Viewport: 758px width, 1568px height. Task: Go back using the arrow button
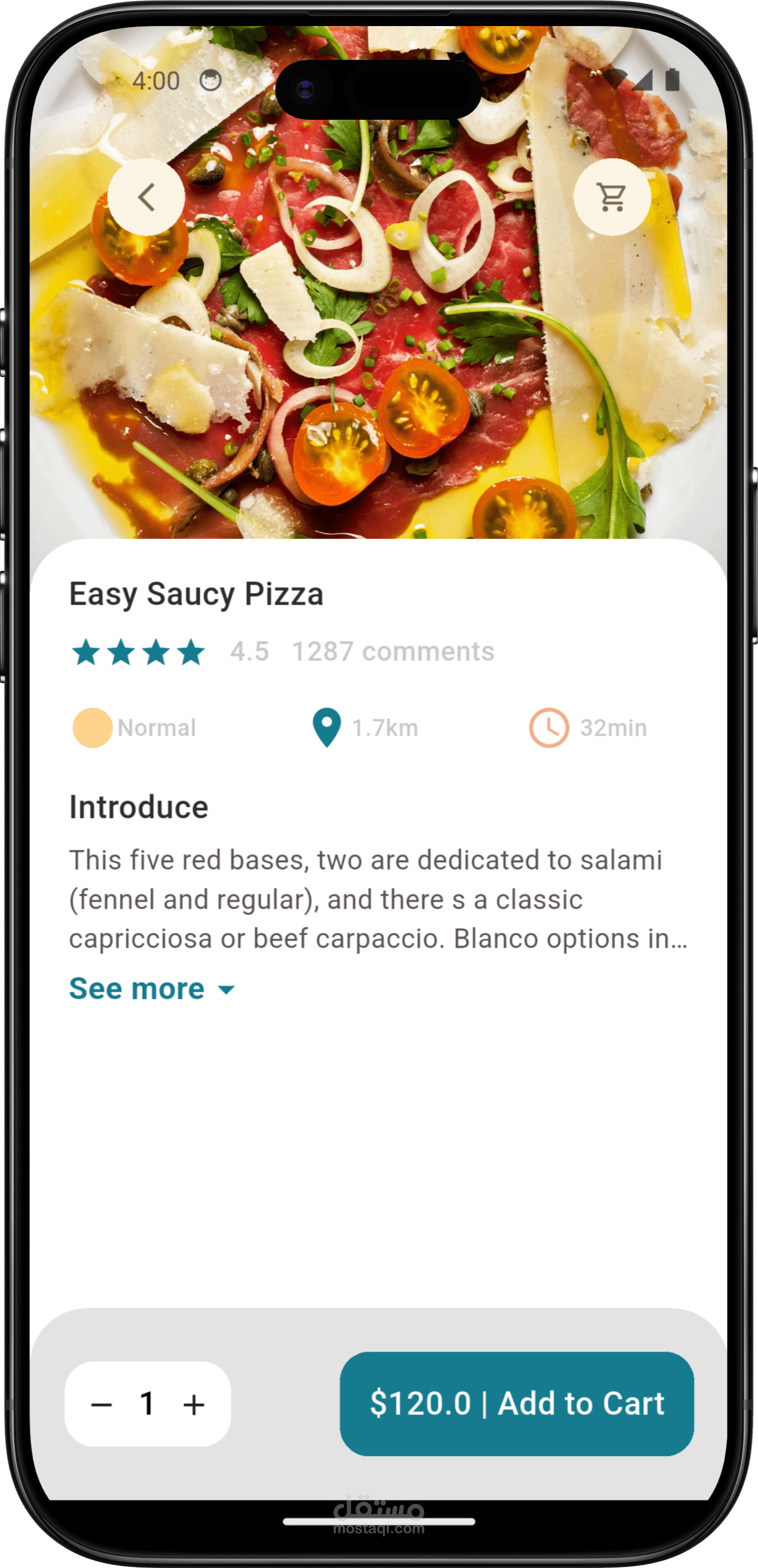click(x=146, y=197)
